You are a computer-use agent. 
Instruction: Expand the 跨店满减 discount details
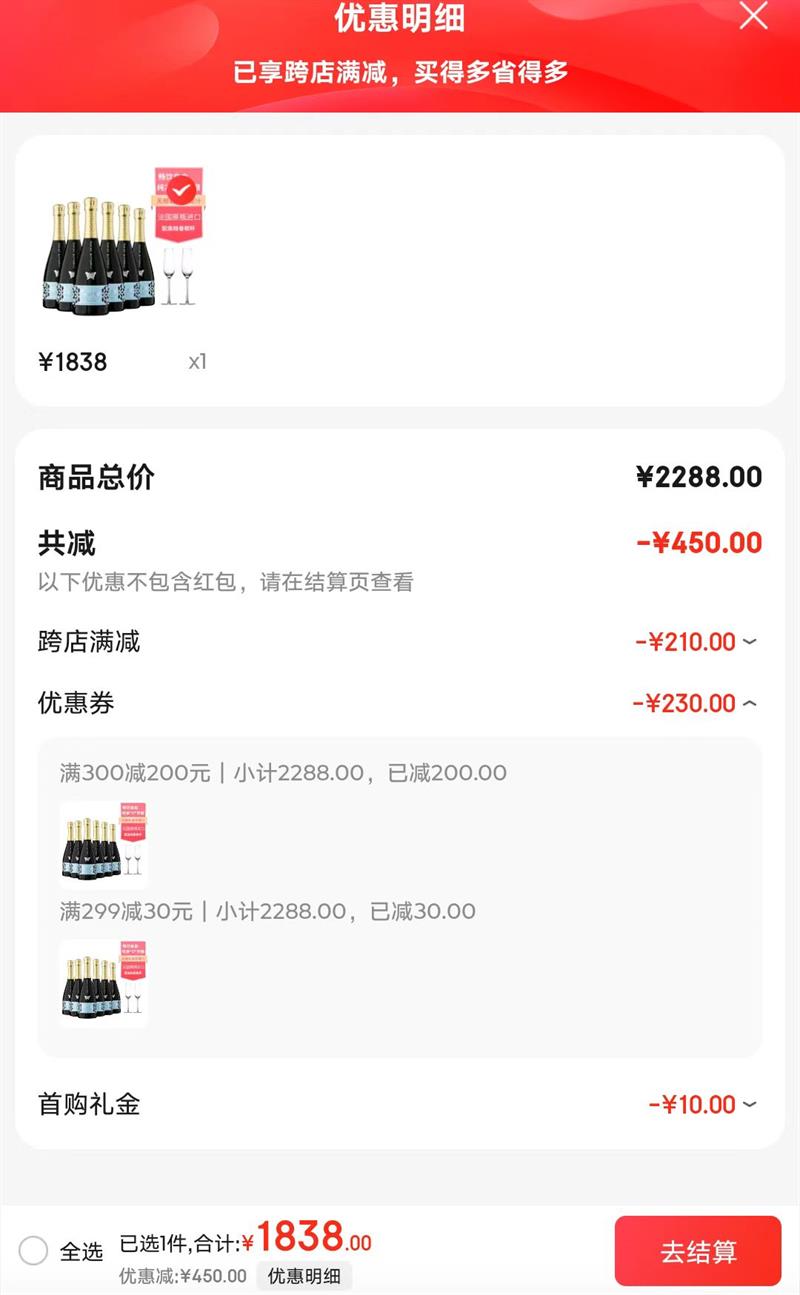click(750, 642)
